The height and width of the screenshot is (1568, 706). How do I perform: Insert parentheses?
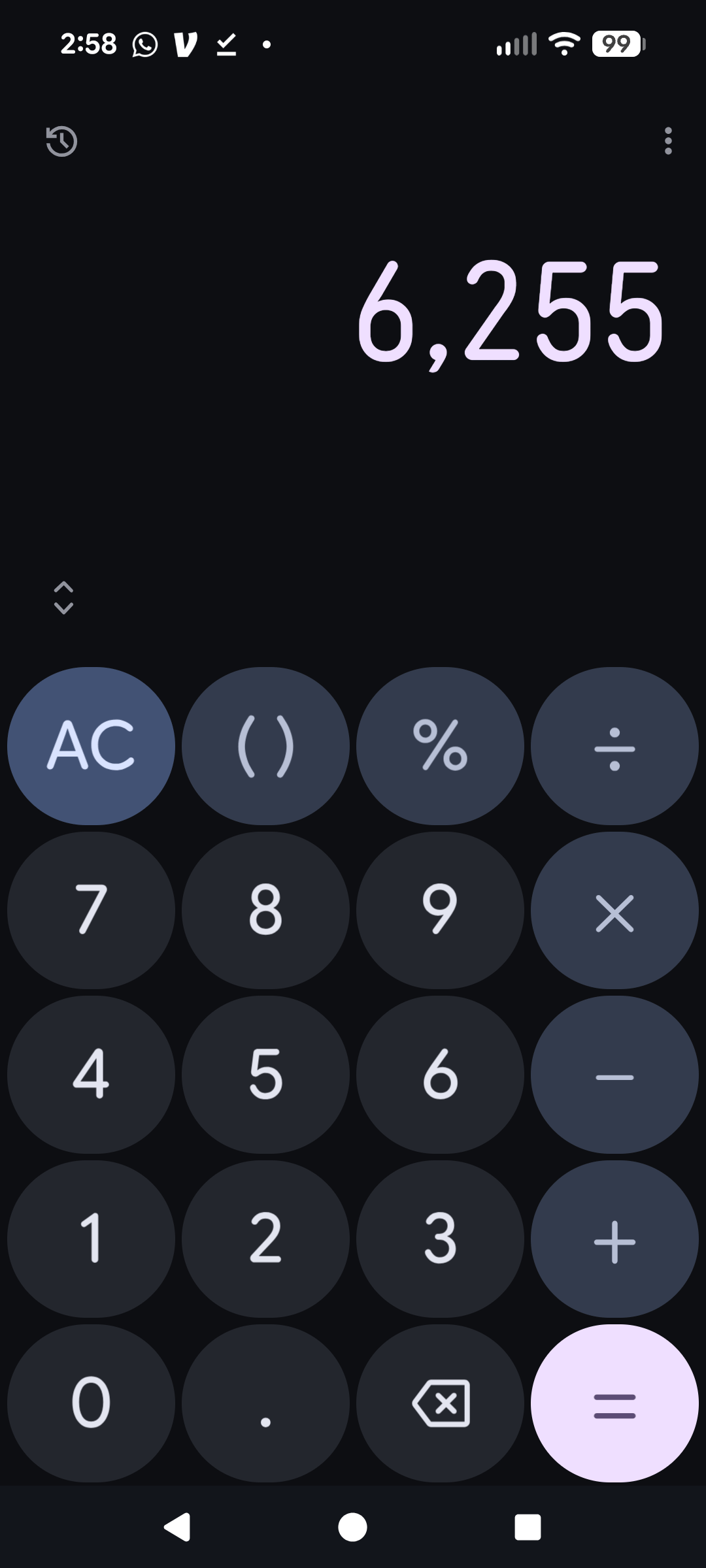(x=265, y=745)
